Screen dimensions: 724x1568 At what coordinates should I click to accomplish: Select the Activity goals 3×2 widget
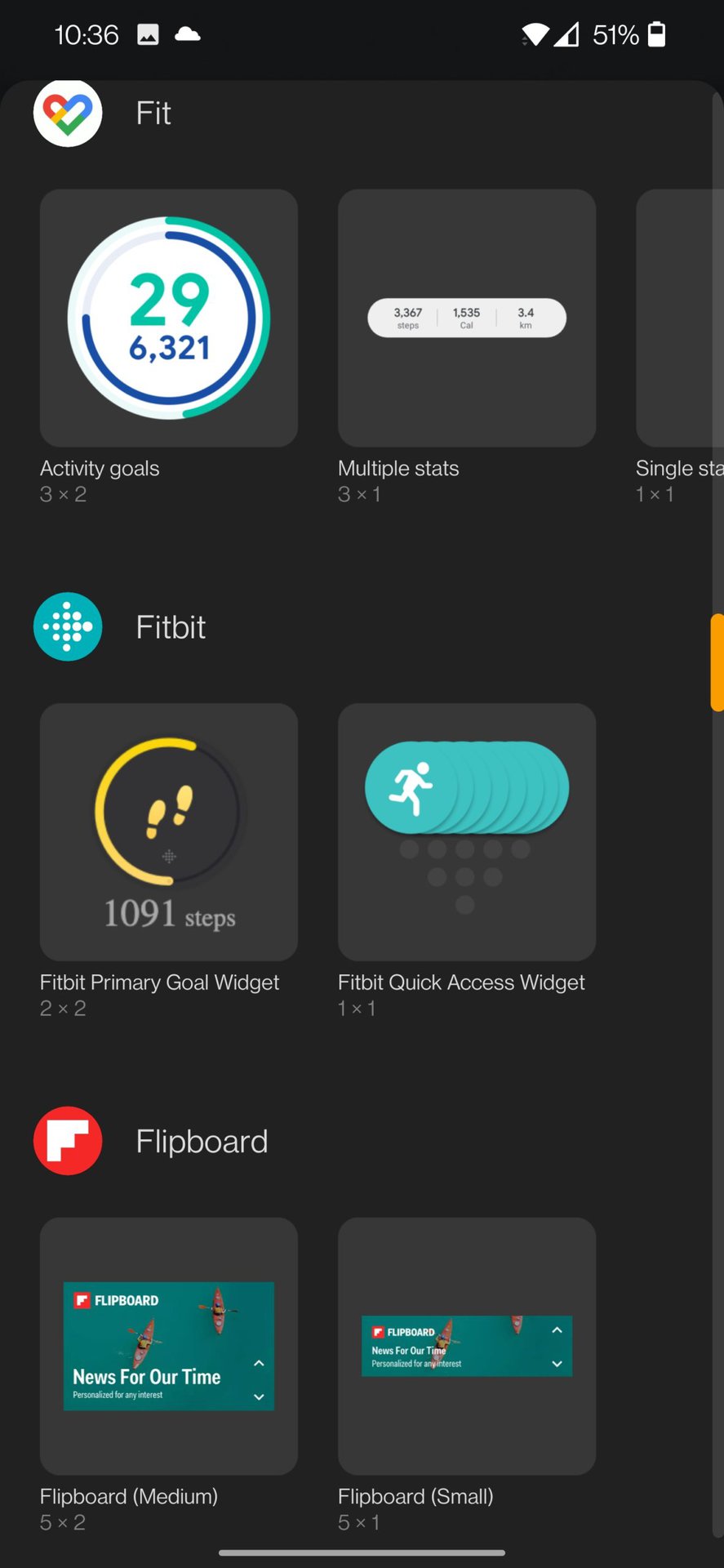169,318
